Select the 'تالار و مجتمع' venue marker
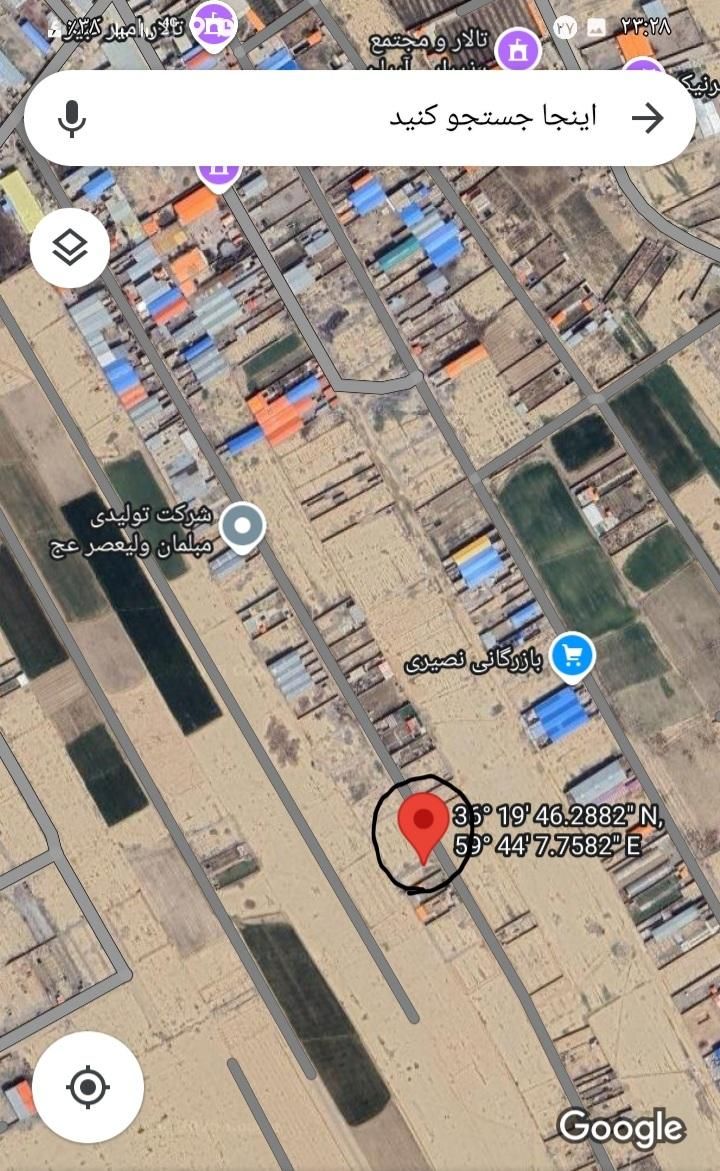Screen dimensions: 720x1171 click(517, 48)
